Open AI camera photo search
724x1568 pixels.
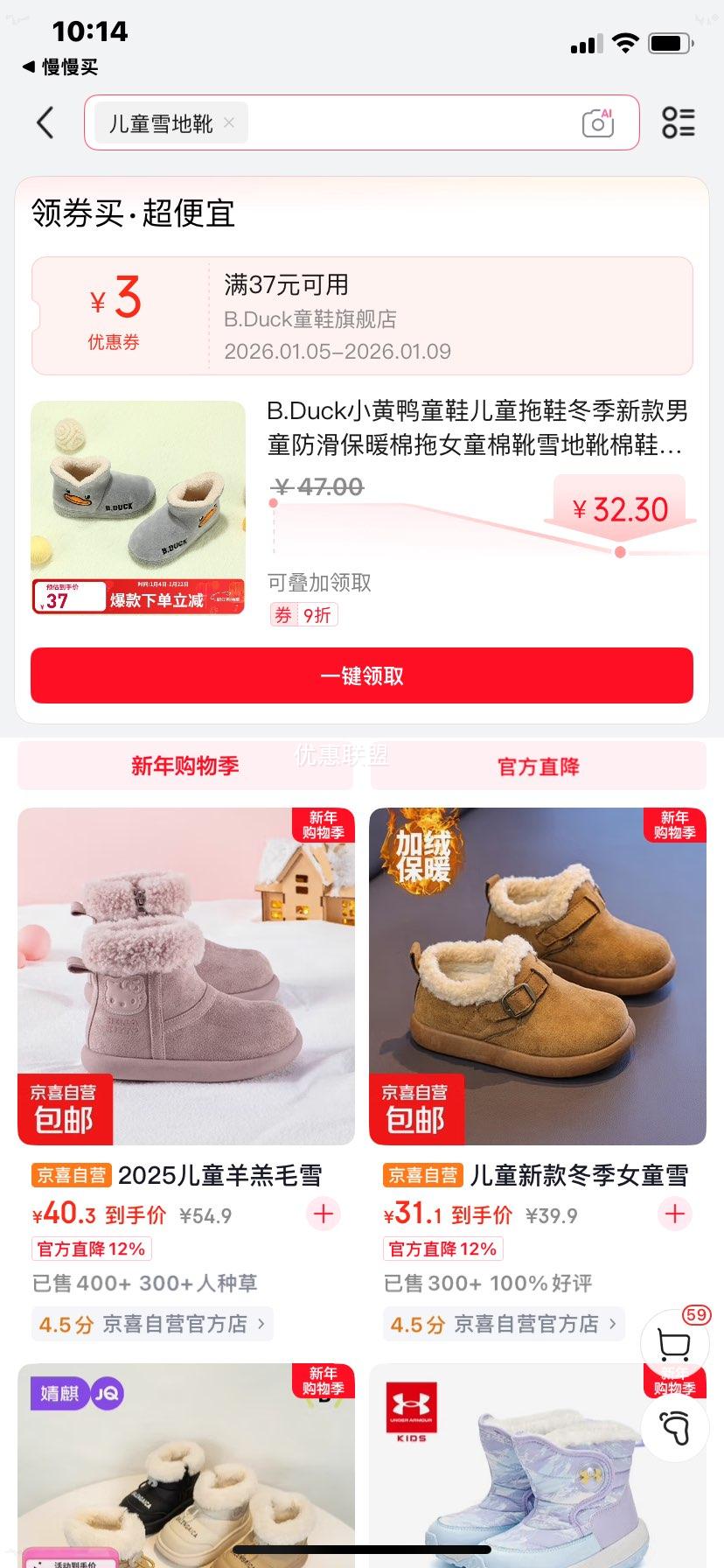597,123
